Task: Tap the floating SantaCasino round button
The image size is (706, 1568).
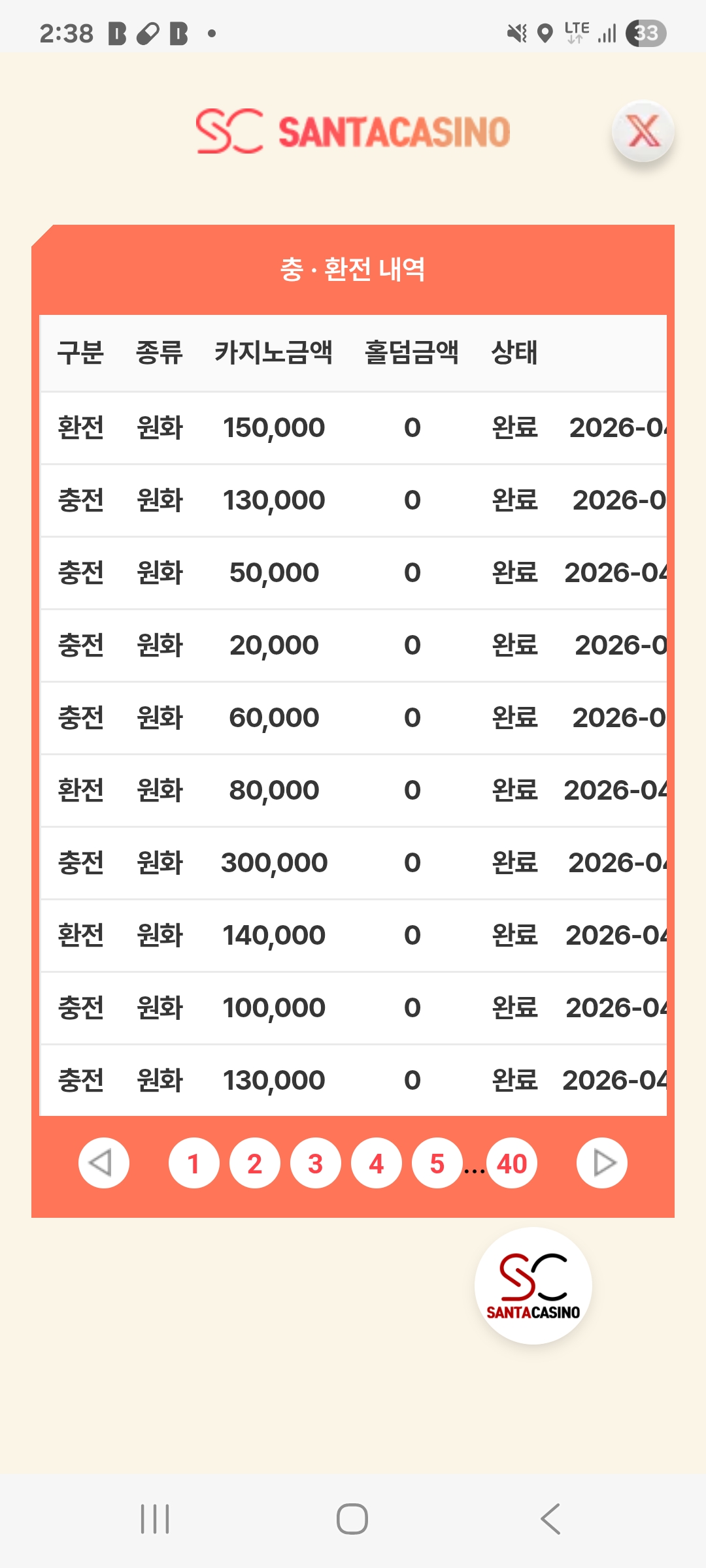Action: tap(533, 1285)
